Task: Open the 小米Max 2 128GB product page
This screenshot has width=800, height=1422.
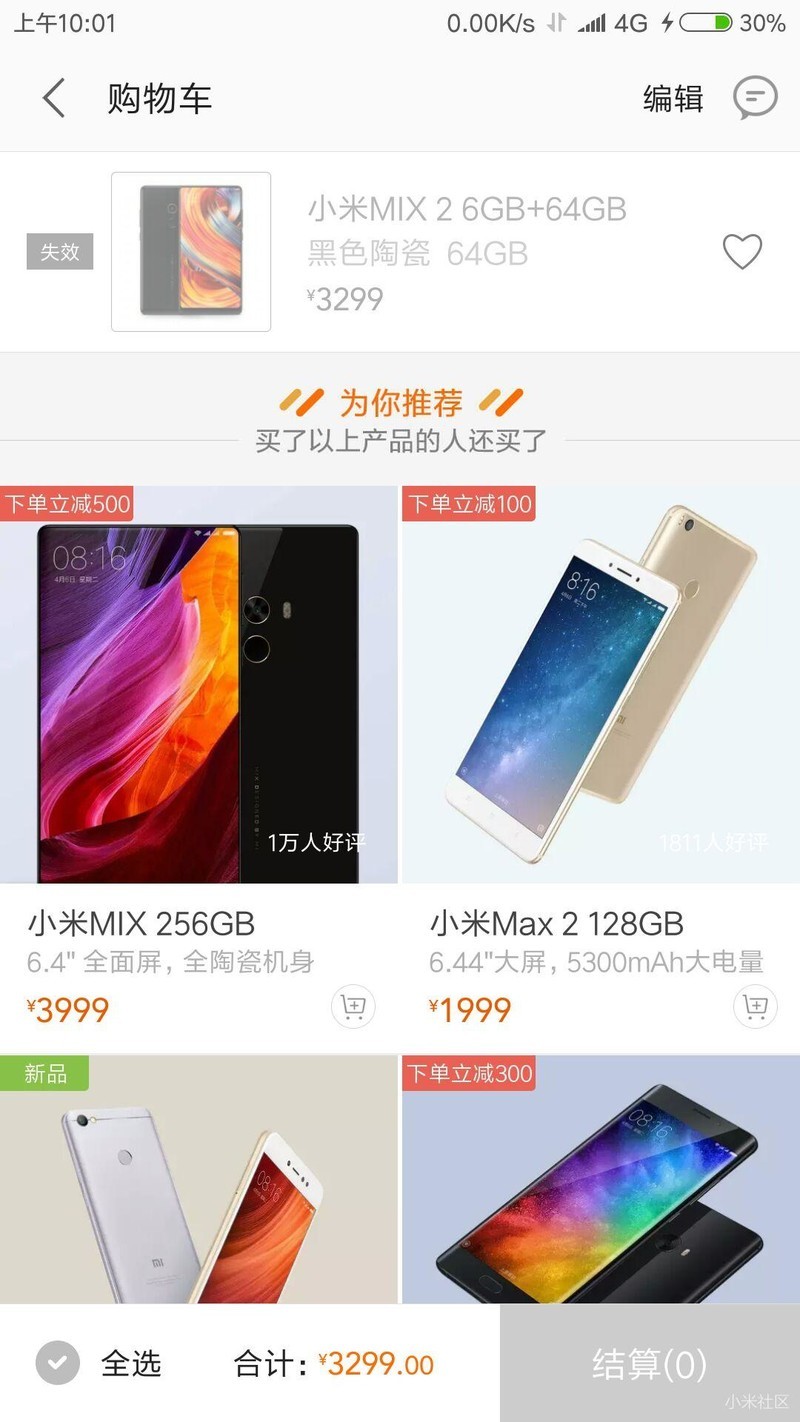Action: point(556,923)
